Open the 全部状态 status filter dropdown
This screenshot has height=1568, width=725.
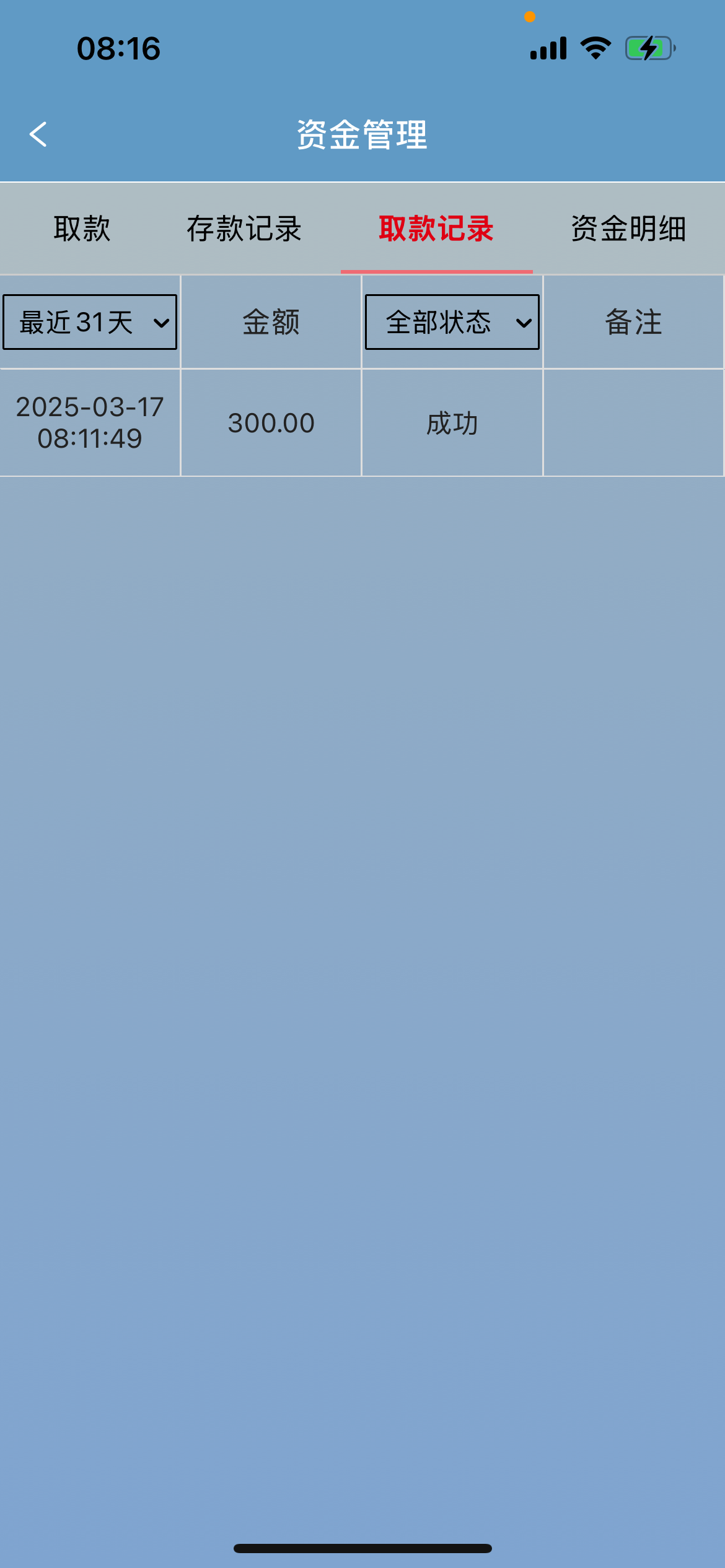[x=452, y=322]
